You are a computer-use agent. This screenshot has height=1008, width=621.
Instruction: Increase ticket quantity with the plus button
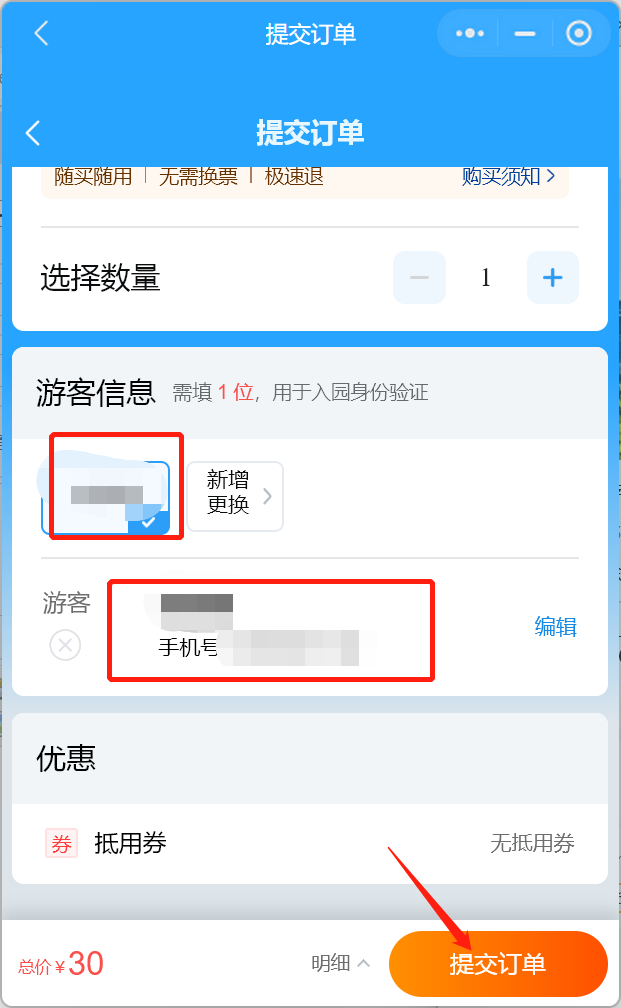[x=553, y=278]
